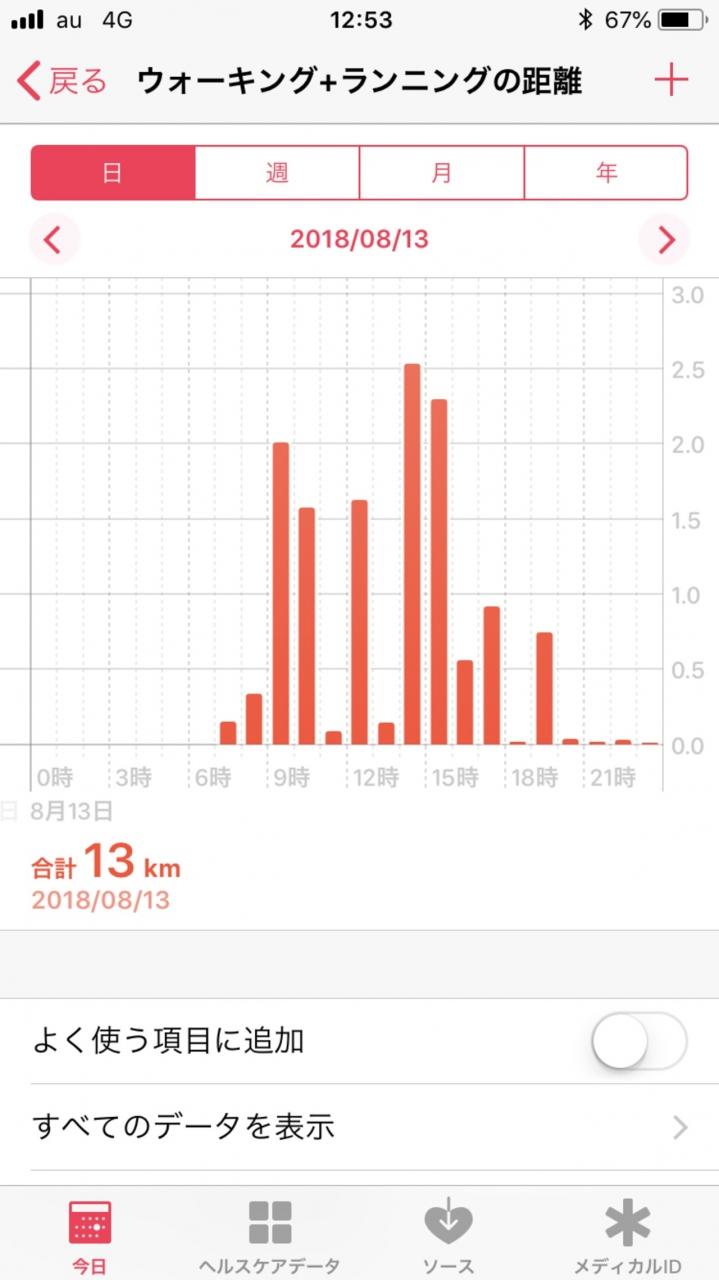Go to the previous day arrow
Viewport: 719px width, 1280px height.
[54, 240]
